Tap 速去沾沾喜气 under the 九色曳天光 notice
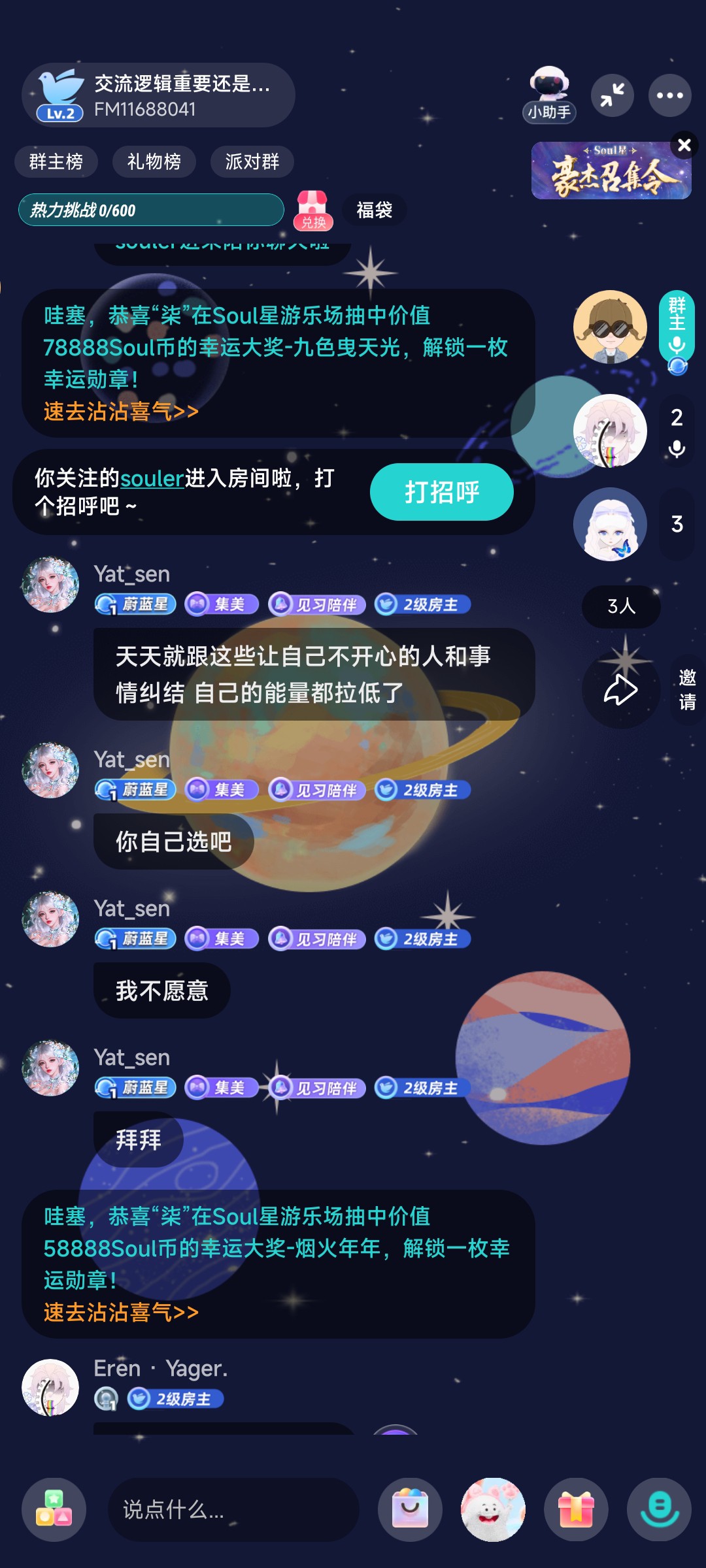Screen dimensions: 706x1568 (121, 412)
